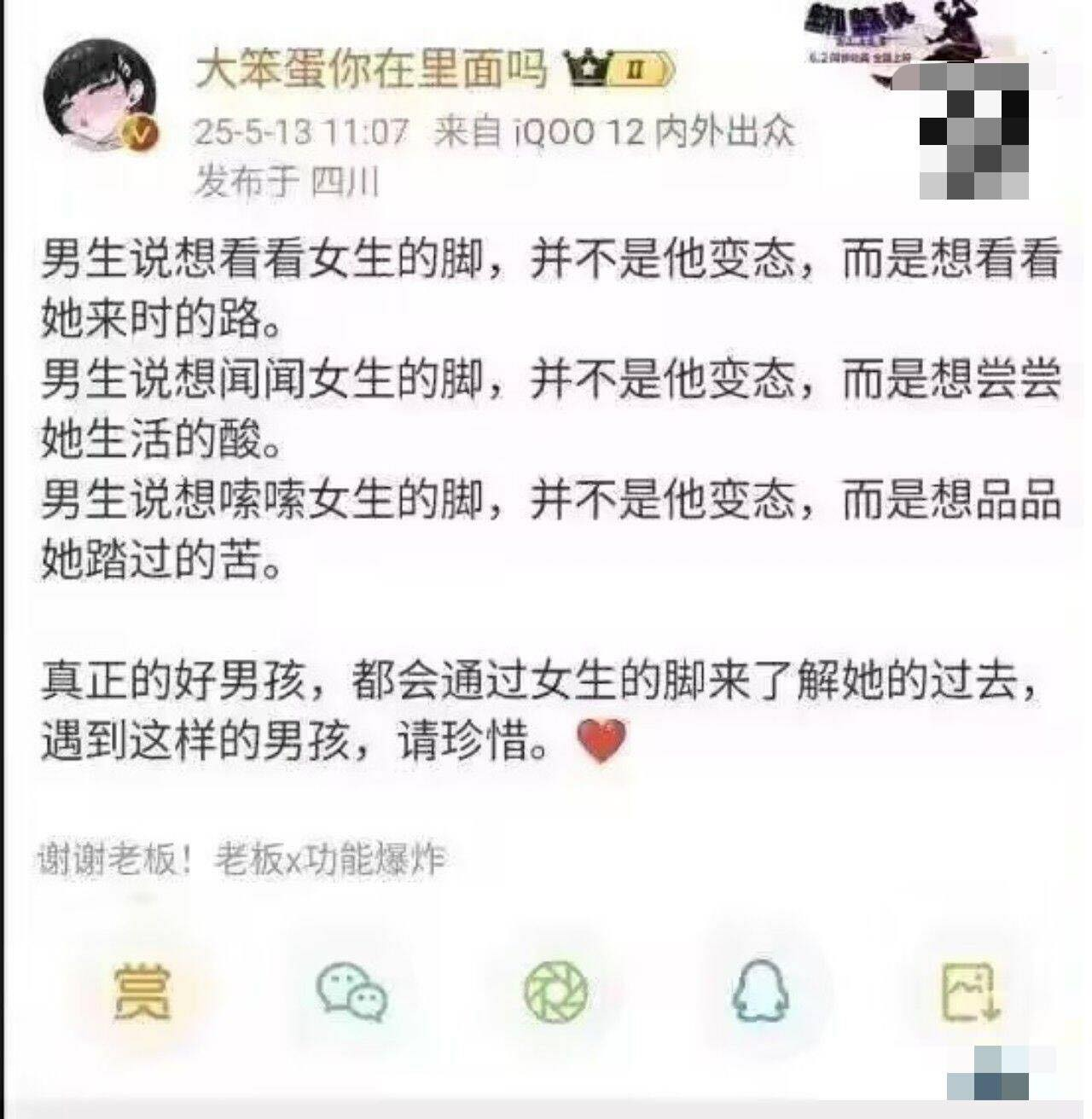Share this post to QQ

tap(761, 992)
